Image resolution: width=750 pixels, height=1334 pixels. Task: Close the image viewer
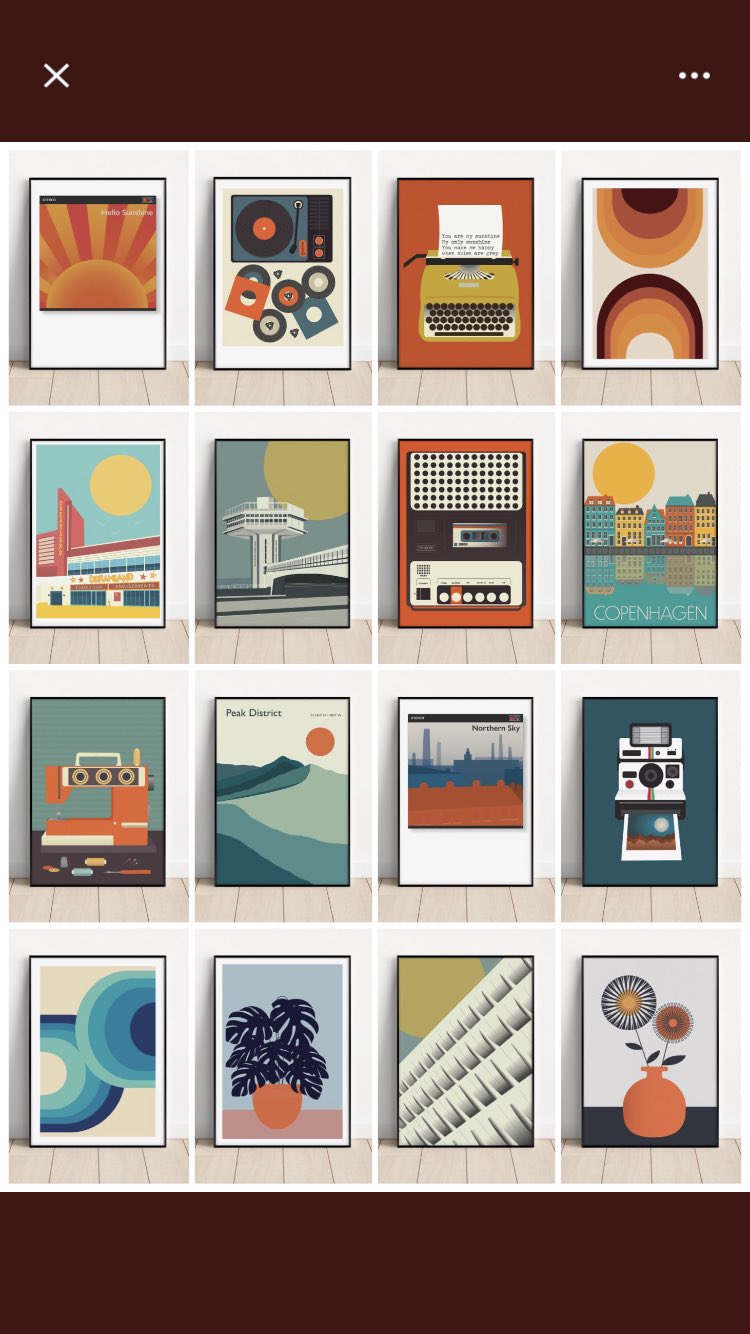pyautogui.click(x=57, y=75)
